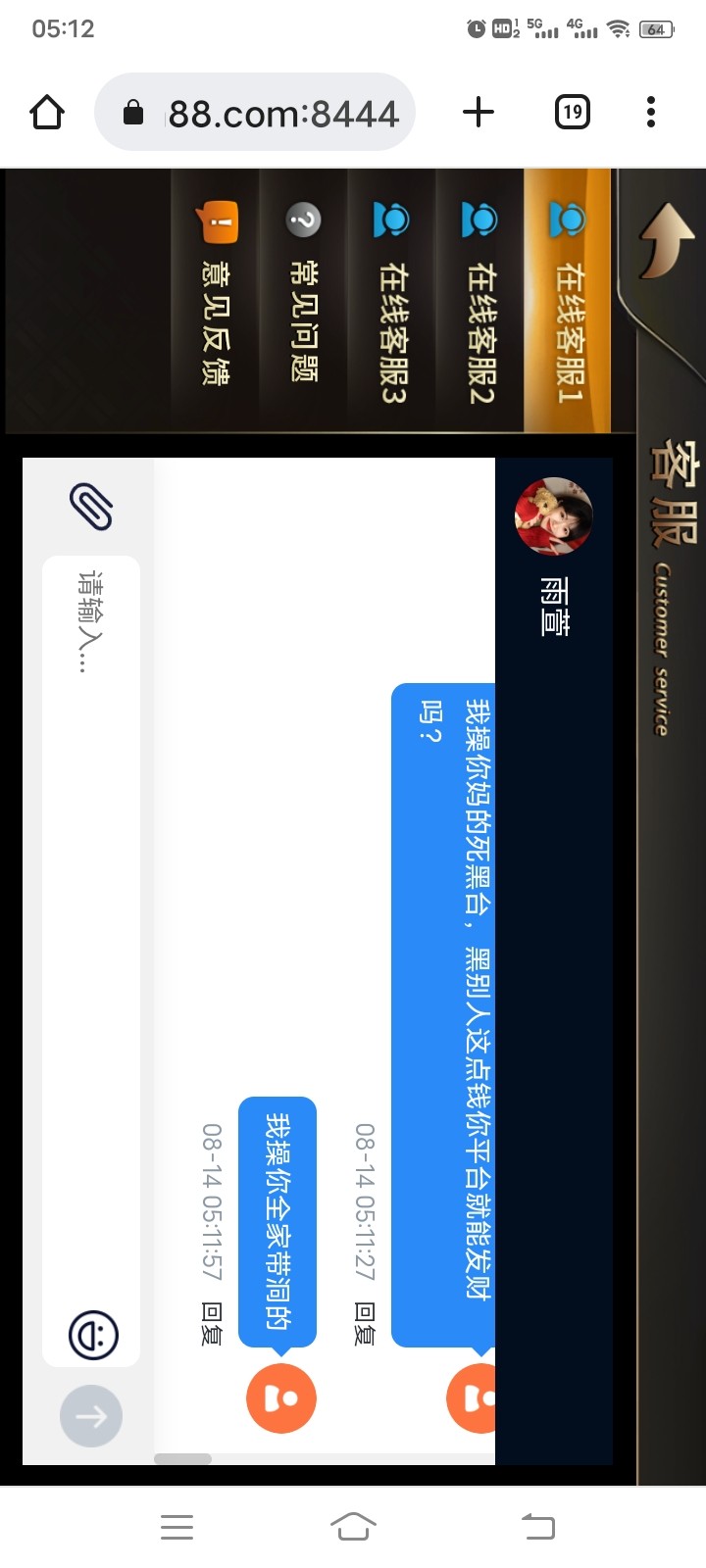Open the emoji picker
Image resolution: width=706 pixels, height=1568 pixels.
pyautogui.click(x=93, y=1335)
